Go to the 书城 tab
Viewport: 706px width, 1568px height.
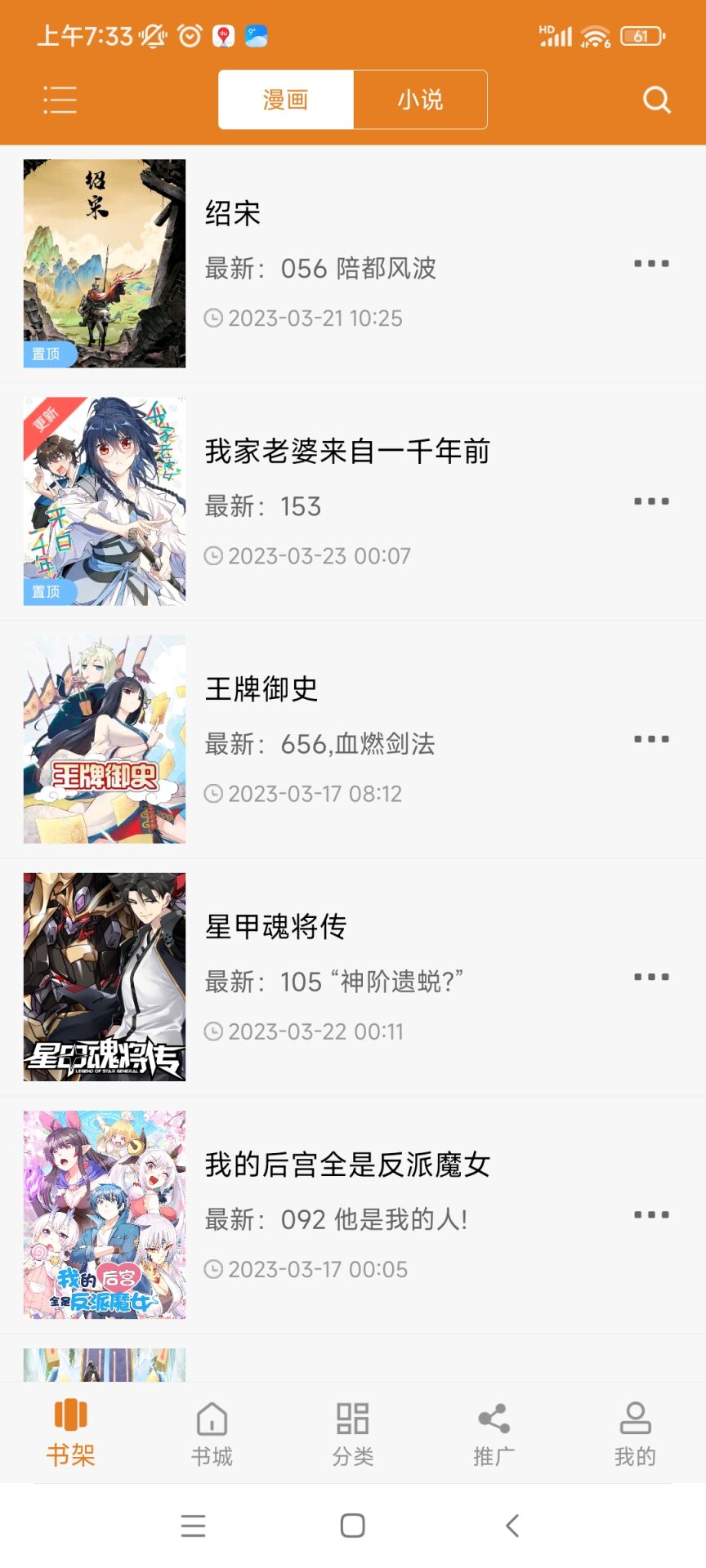click(212, 1434)
